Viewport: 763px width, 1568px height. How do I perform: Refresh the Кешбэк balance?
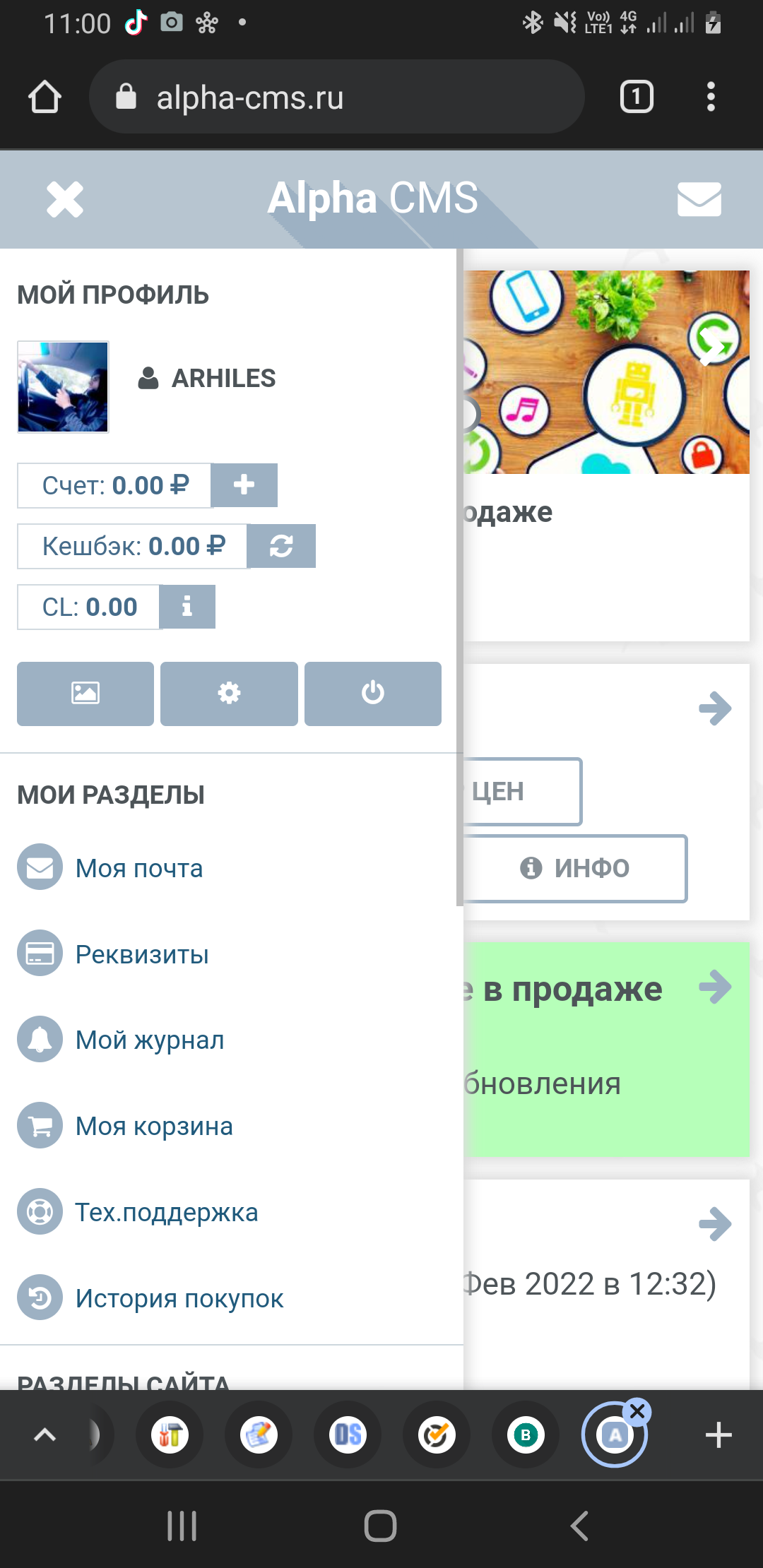[x=281, y=546]
